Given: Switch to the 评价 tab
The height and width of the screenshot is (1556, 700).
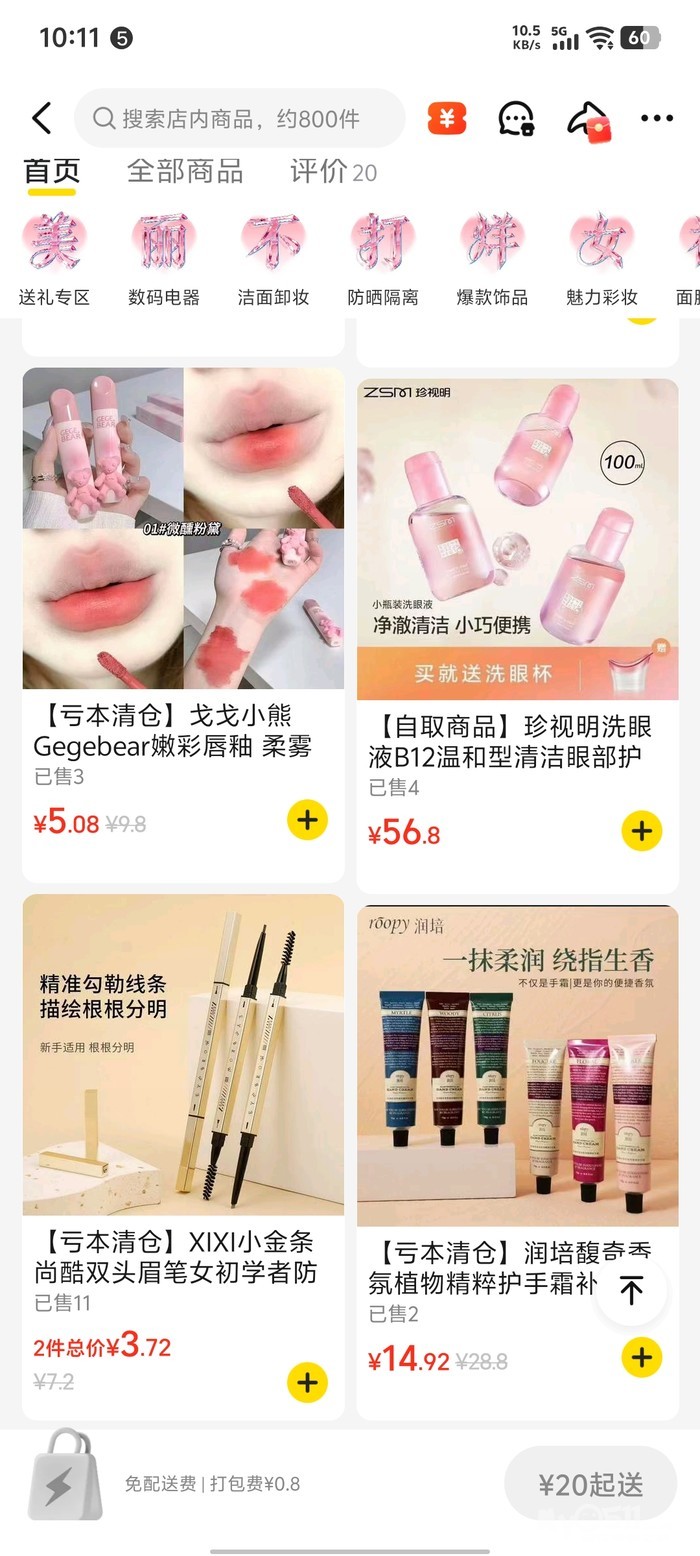Looking at the screenshot, I should pyautogui.click(x=332, y=172).
